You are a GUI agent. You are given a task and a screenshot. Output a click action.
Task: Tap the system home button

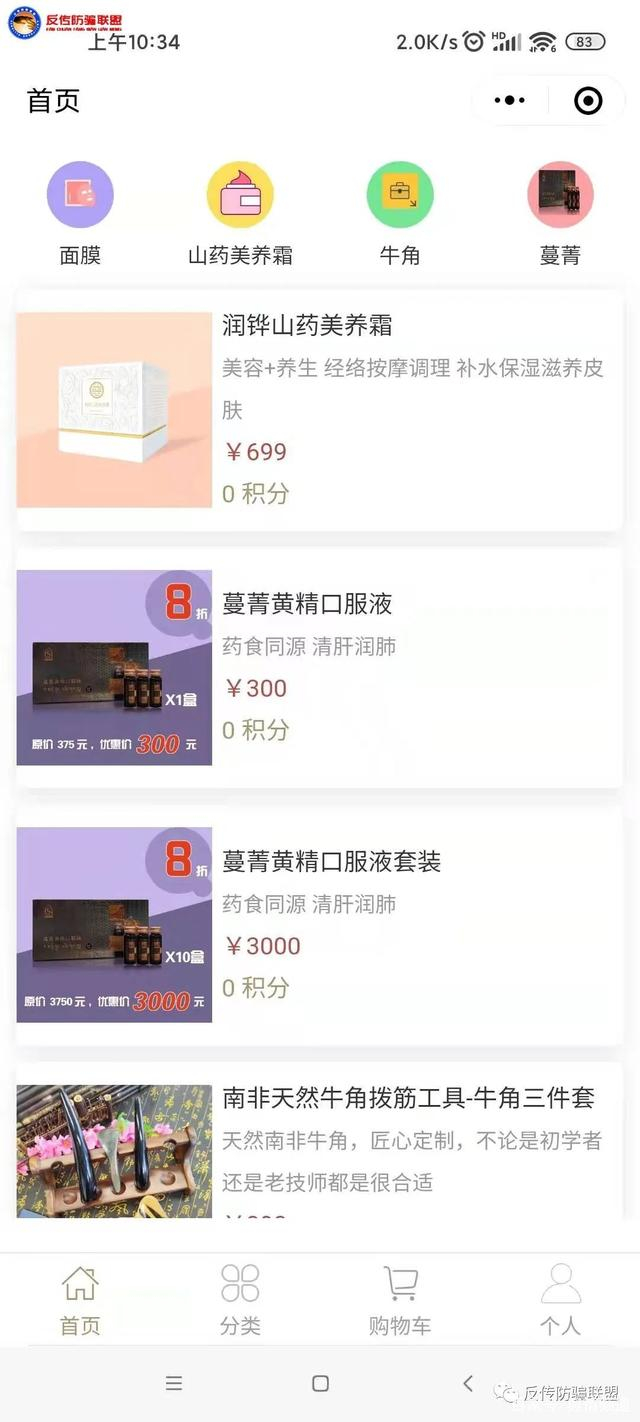pyautogui.click(x=320, y=1384)
